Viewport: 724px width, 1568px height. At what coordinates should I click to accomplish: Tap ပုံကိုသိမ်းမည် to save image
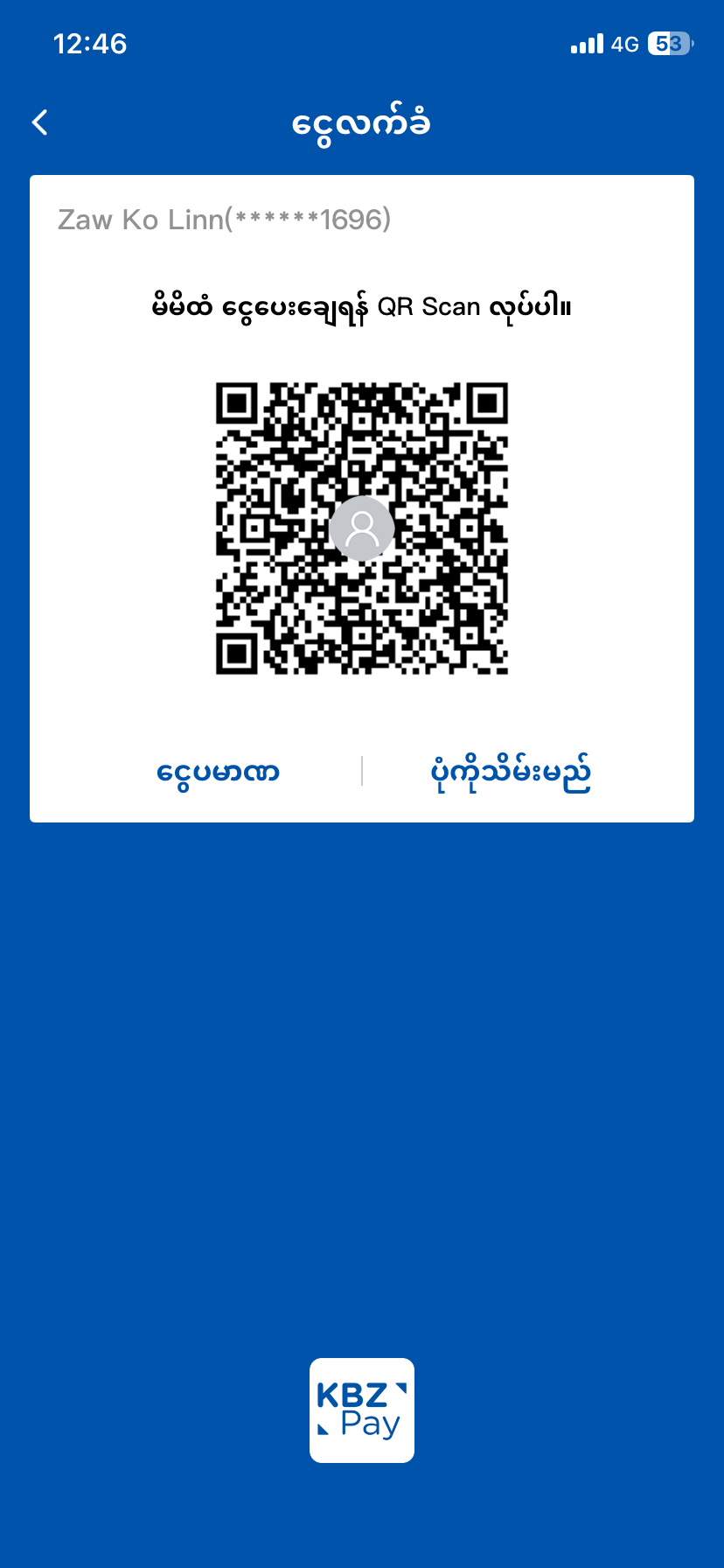511,772
